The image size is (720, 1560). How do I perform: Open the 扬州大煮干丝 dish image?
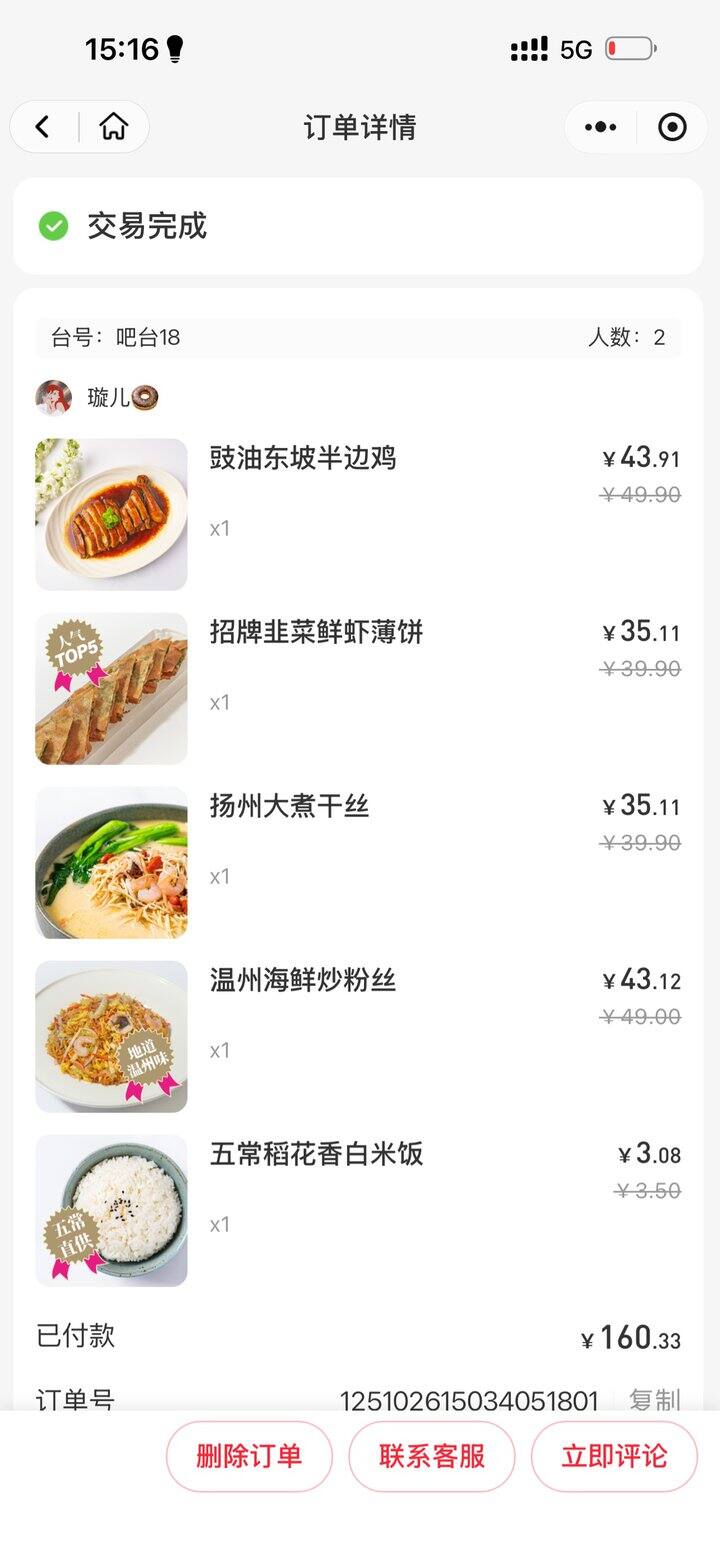pos(111,862)
